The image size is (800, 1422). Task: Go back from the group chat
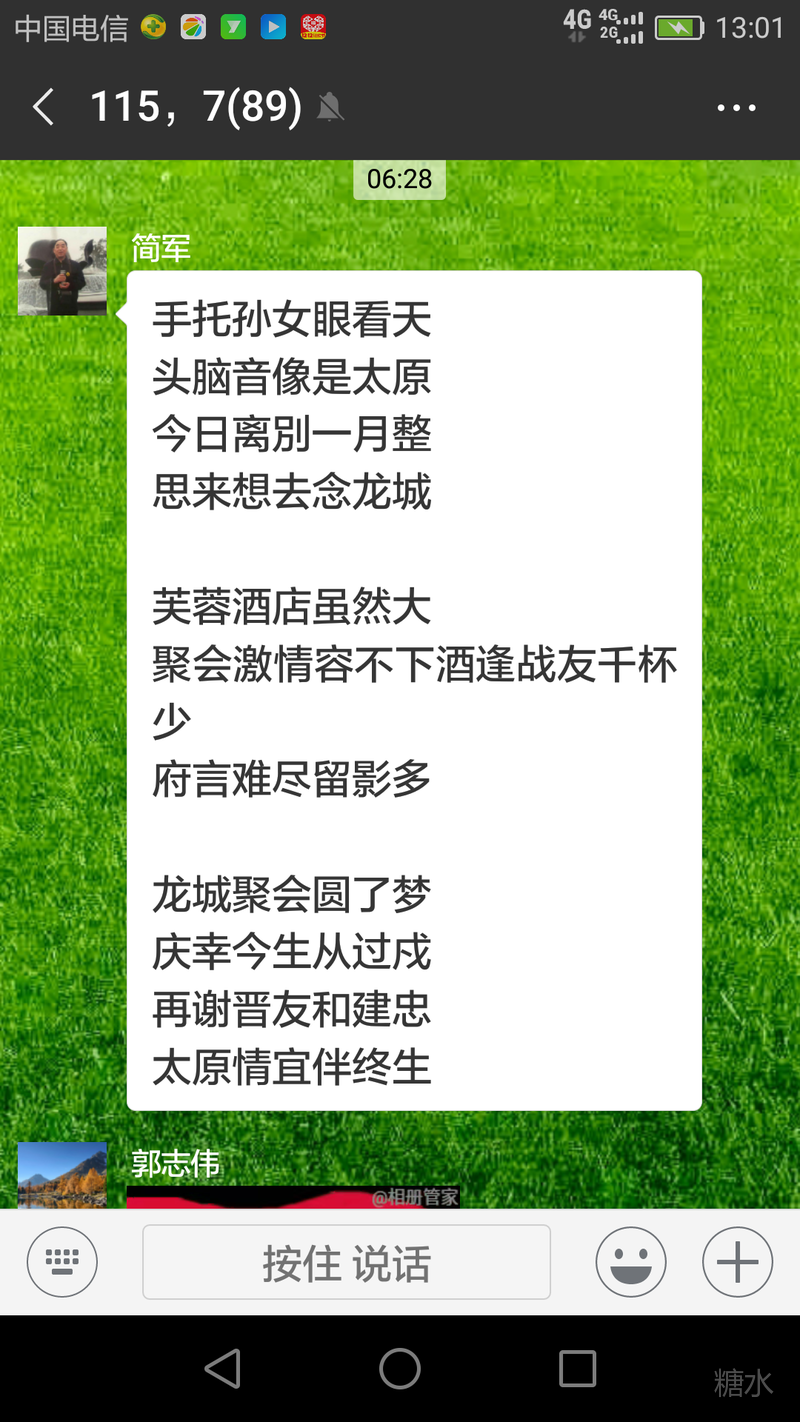pyautogui.click(x=43, y=107)
